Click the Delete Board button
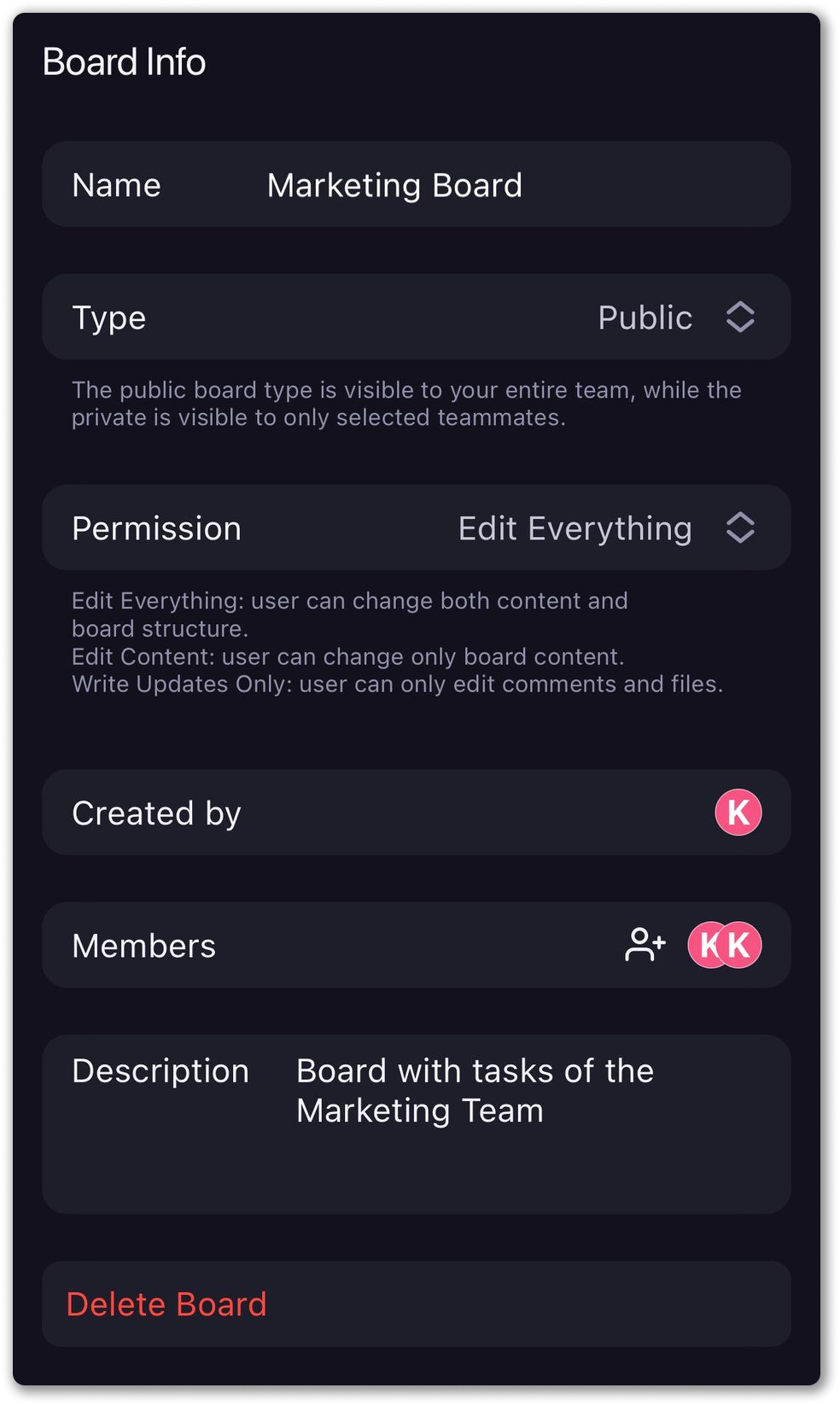Viewport: 840px width, 1405px height. [x=167, y=1303]
